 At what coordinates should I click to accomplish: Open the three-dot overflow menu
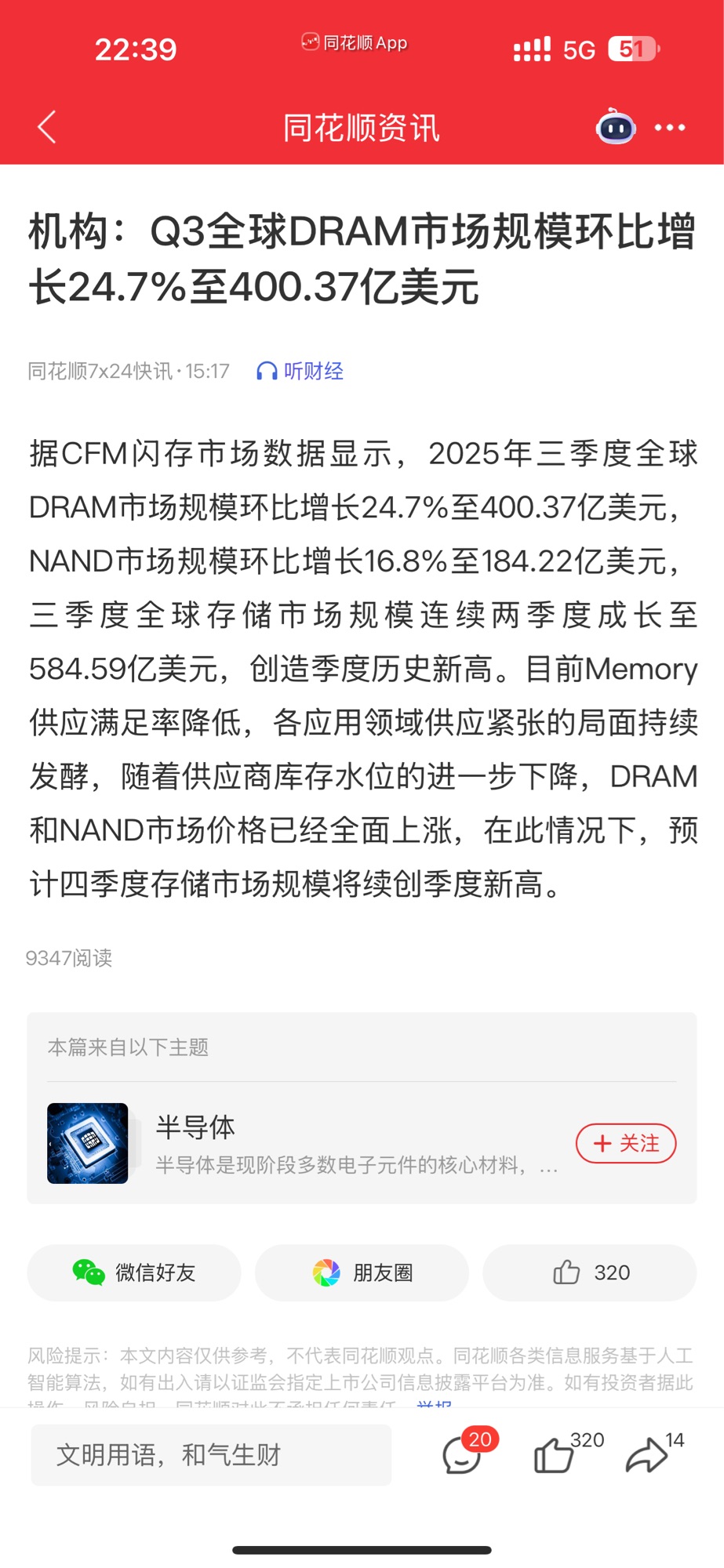click(x=670, y=127)
